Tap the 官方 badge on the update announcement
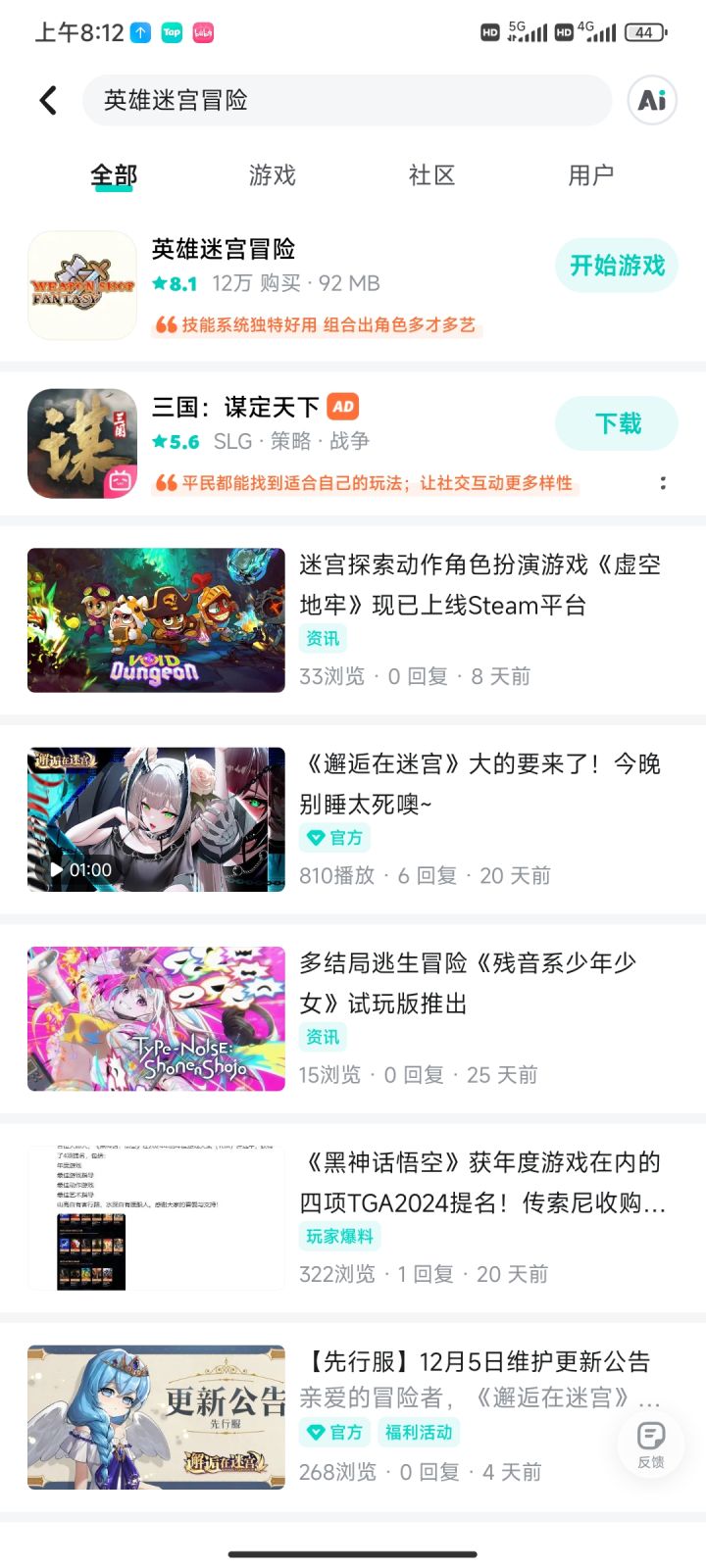 tap(335, 1432)
